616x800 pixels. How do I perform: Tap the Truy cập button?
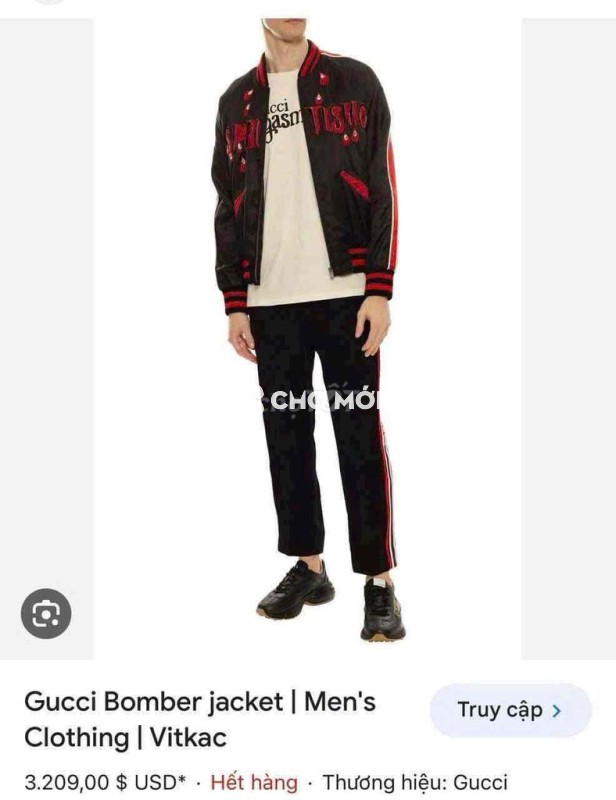(x=510, y=710)
